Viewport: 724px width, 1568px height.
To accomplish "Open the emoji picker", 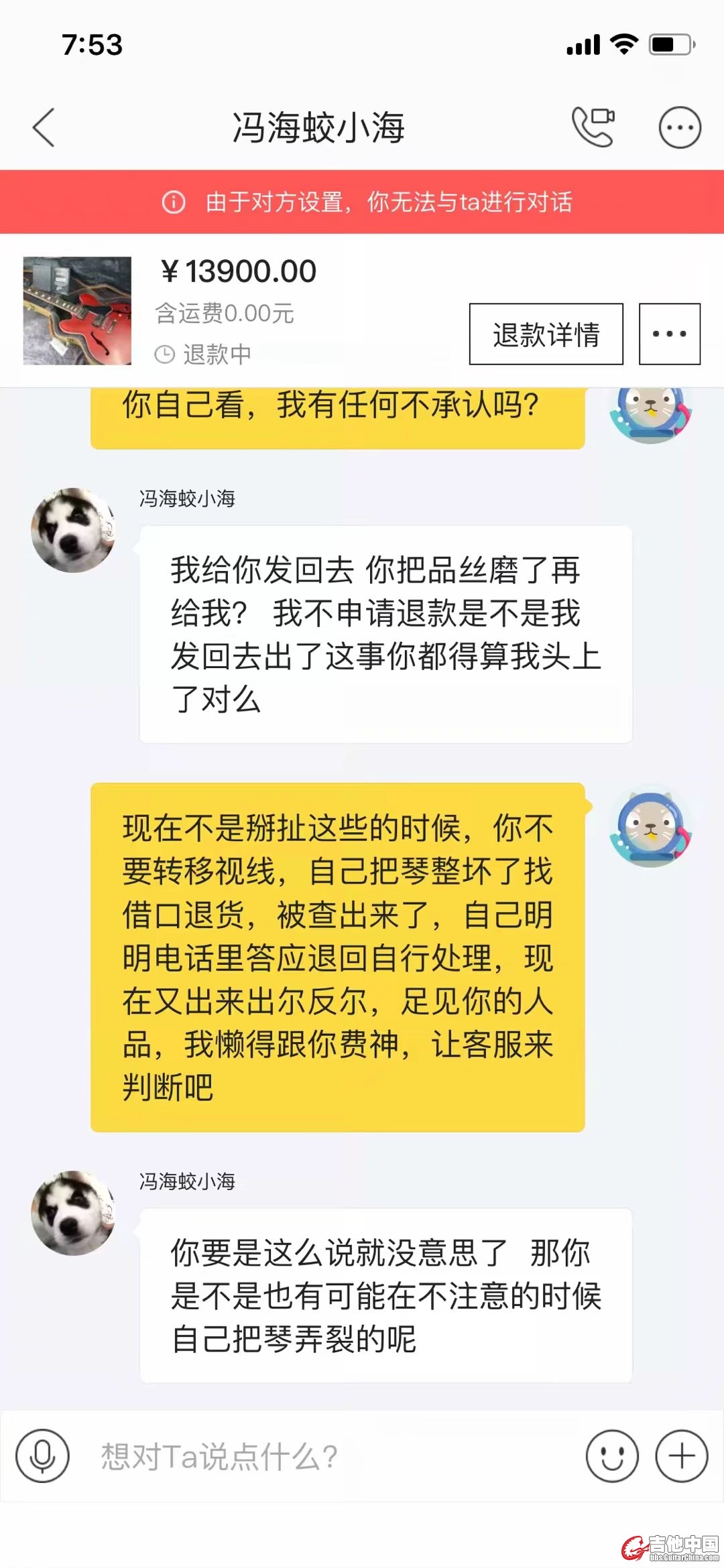I will coord(611,1455).
